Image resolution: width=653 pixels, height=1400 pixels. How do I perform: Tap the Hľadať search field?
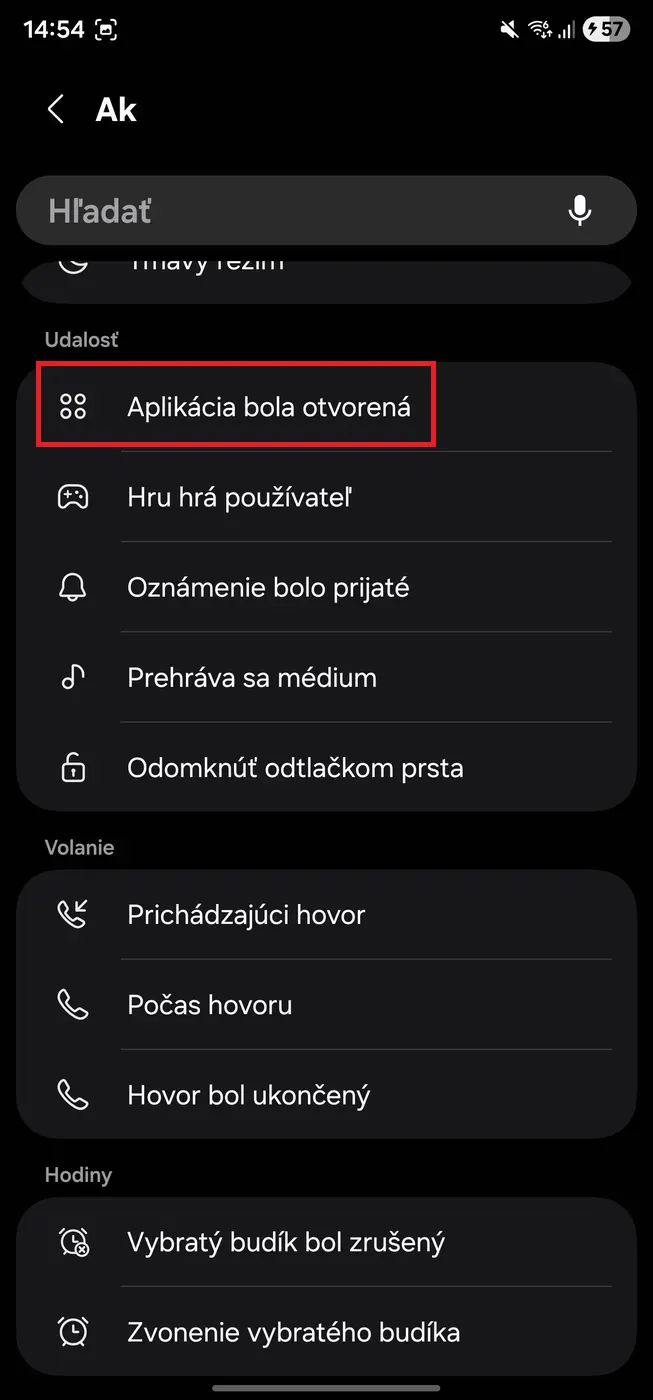[x=300, y=211]
